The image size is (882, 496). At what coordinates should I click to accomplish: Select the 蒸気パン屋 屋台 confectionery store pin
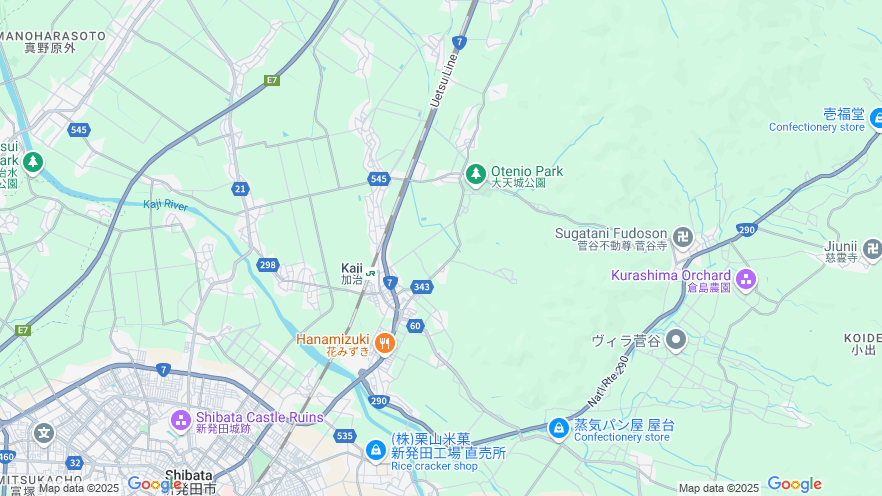click(558, 428)
